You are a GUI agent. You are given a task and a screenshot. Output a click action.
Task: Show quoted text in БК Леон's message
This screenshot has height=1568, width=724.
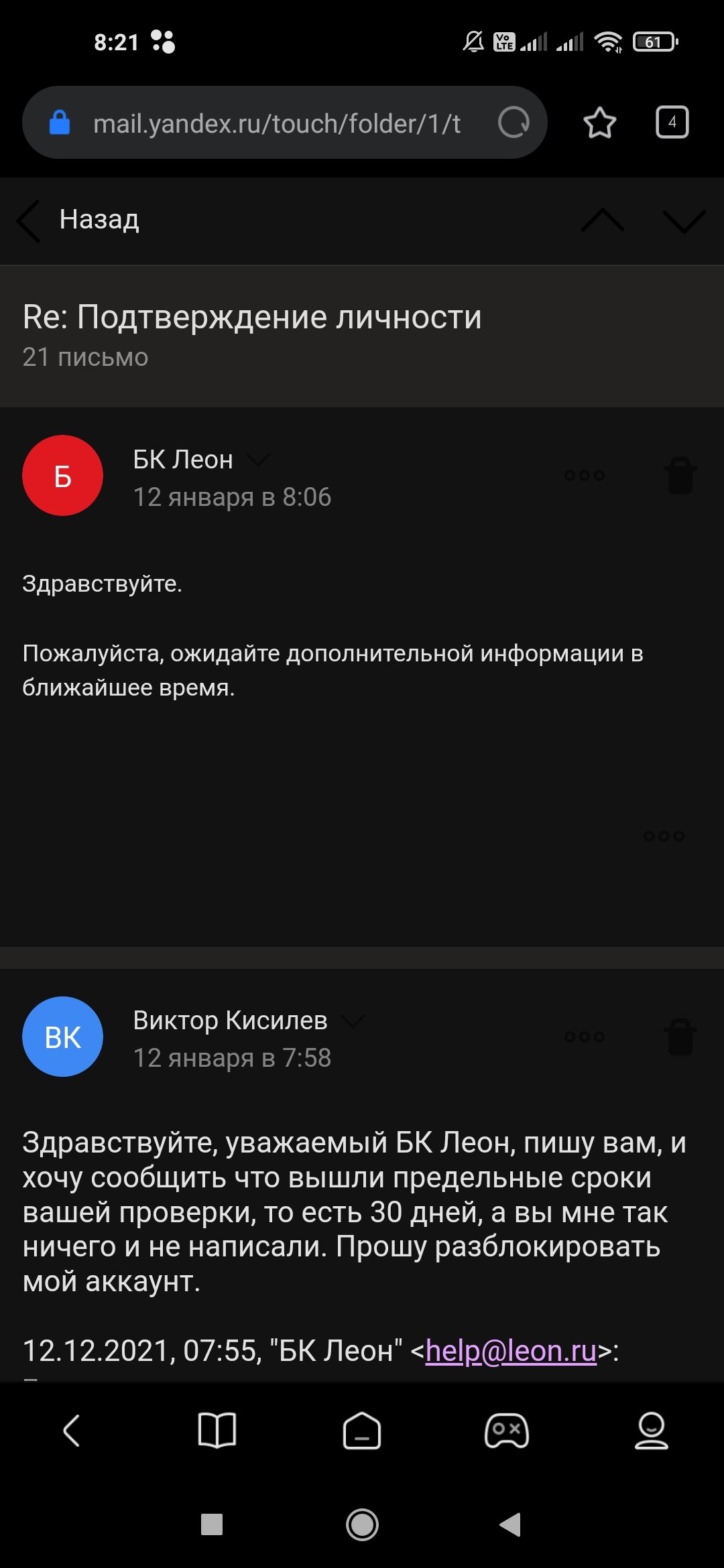[664, 836]
